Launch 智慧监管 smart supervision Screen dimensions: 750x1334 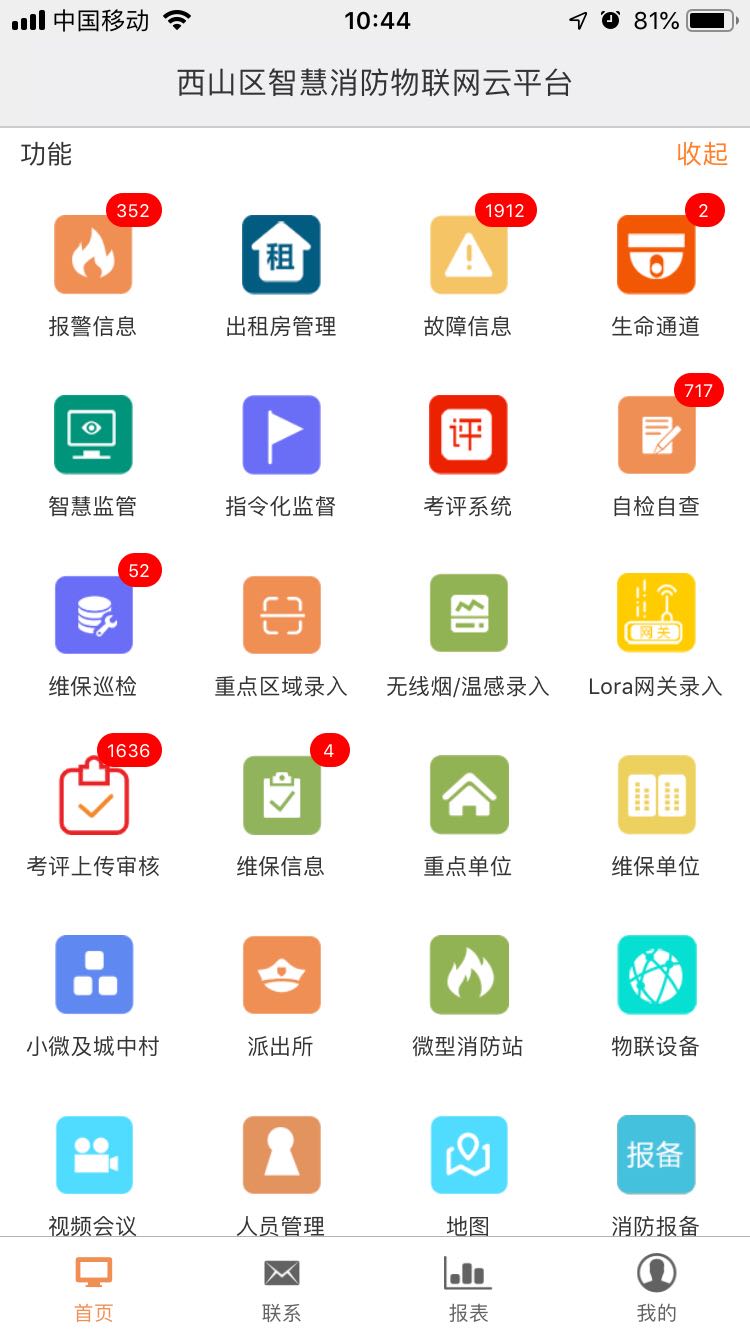93,435
